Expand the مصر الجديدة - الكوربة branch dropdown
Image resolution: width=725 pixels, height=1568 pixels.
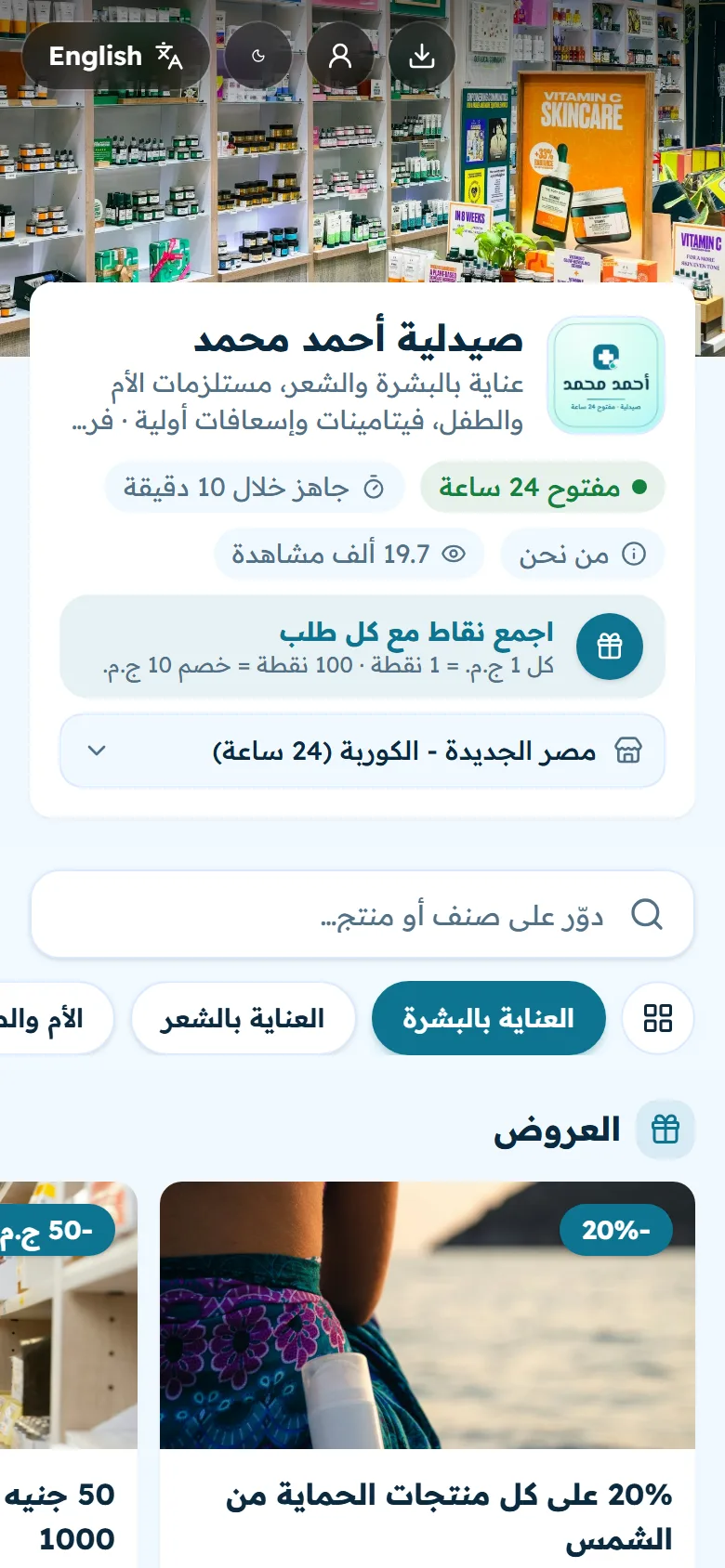(362, 751)
